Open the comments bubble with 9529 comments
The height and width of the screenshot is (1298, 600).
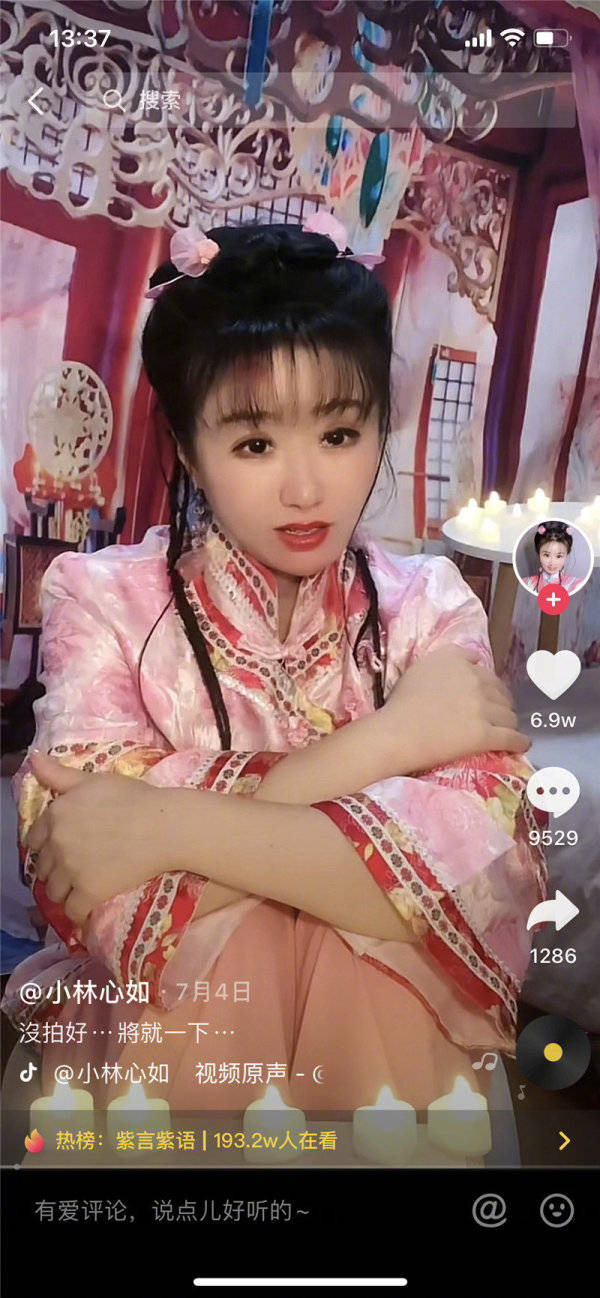(553, 792)
